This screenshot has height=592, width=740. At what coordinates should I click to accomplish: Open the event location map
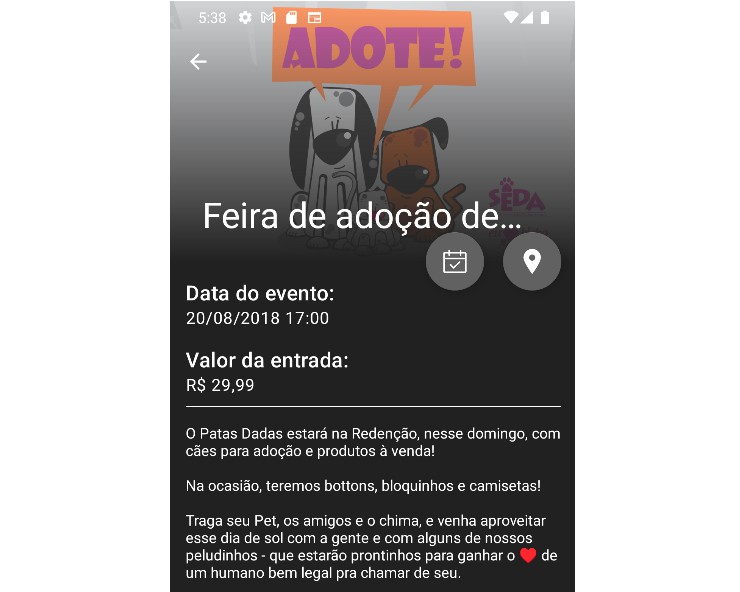coord(532,262)
